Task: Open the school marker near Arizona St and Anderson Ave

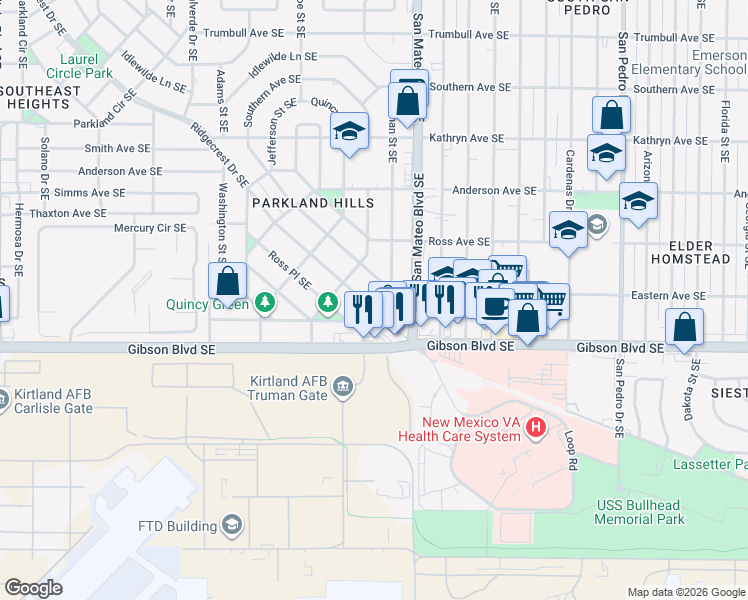Action: 639,203
